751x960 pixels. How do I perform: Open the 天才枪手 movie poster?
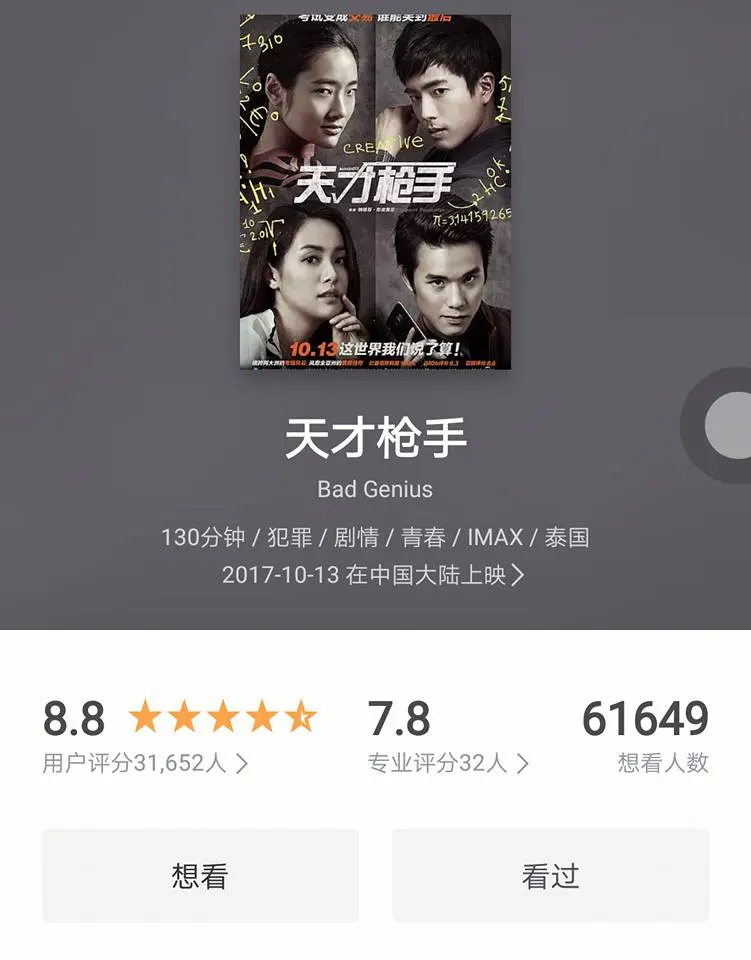coord(375,192)
